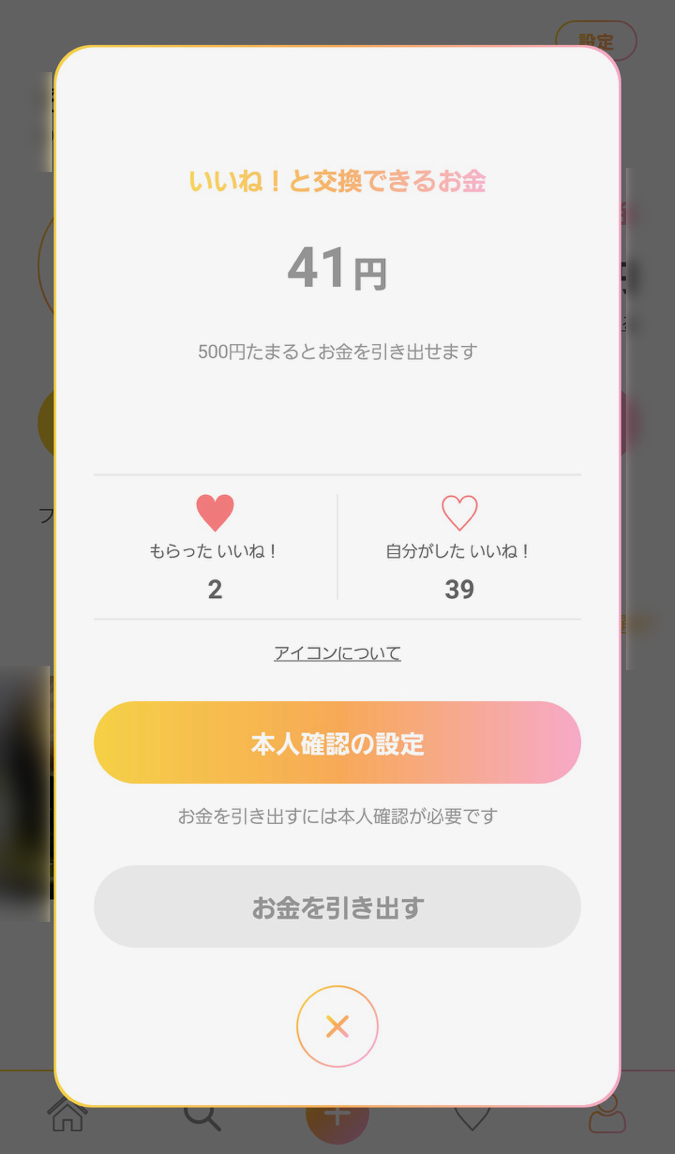
Task: Open the アイコンについて link
Action: (337, 653)
